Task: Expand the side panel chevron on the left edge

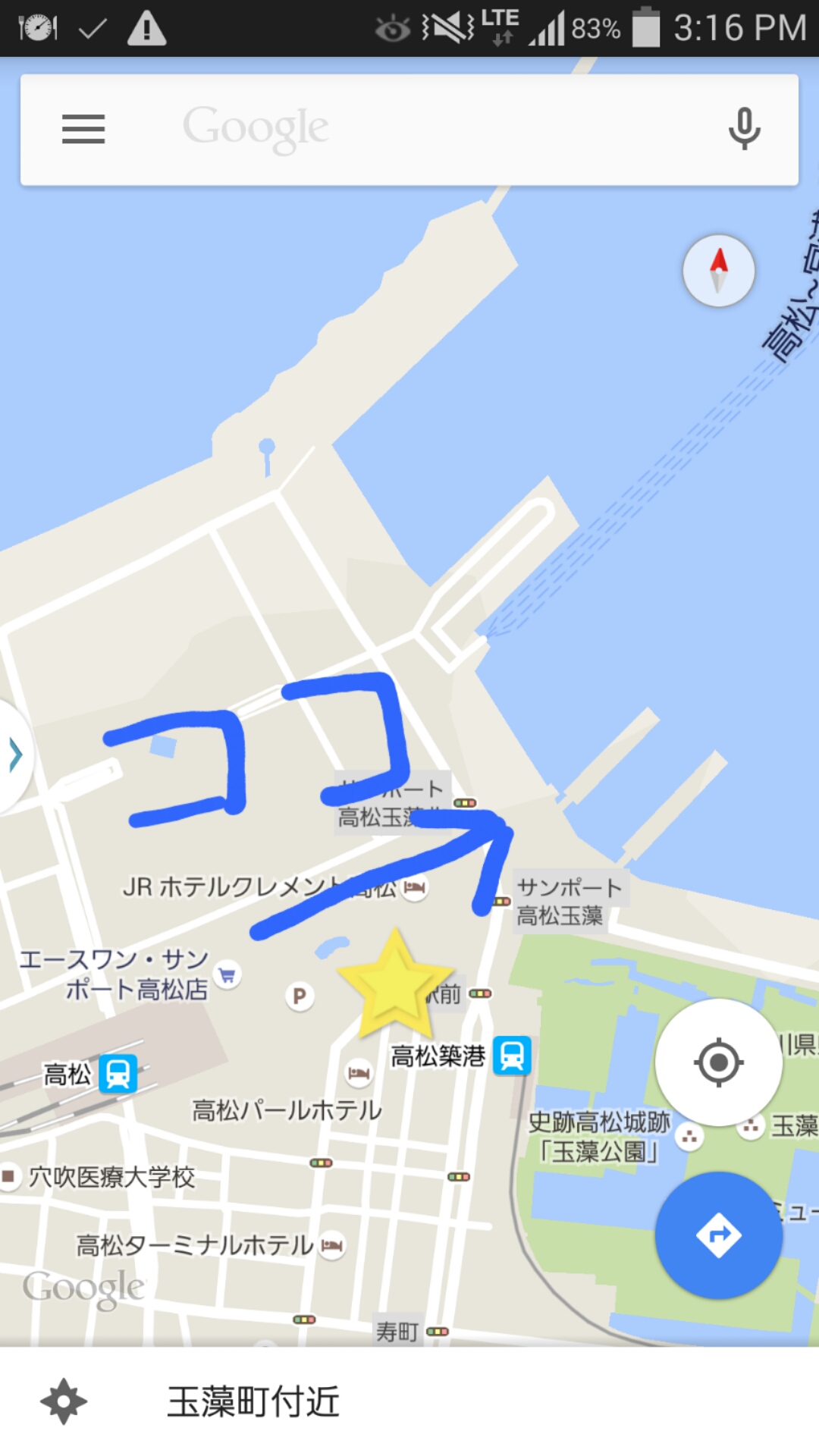Action: (15, 755)
